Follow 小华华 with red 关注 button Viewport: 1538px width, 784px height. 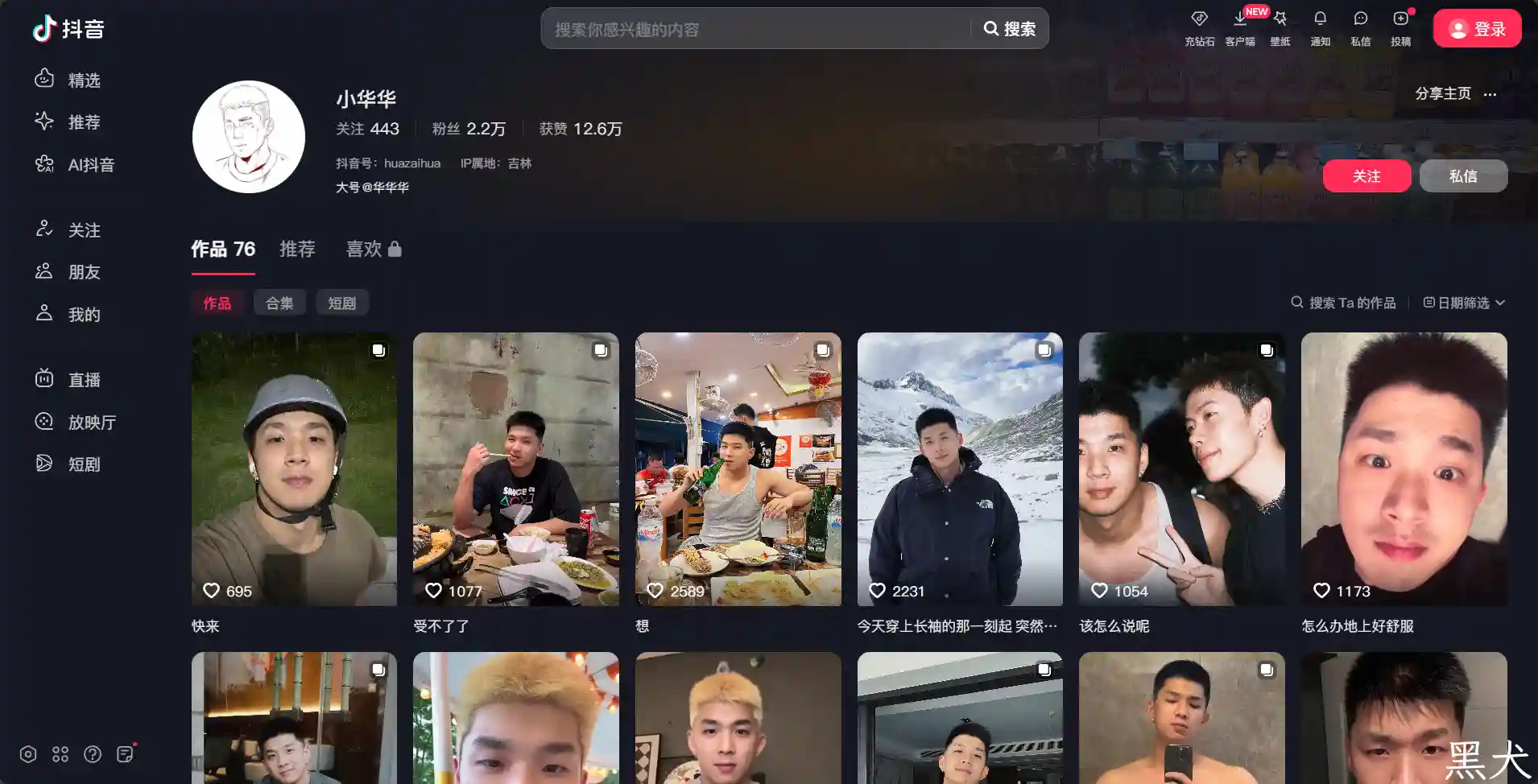(1366, 176)
